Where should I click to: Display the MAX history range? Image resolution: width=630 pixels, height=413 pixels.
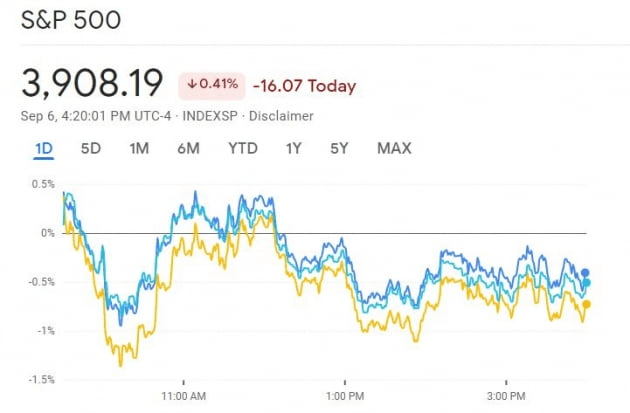tap(394, 149)
